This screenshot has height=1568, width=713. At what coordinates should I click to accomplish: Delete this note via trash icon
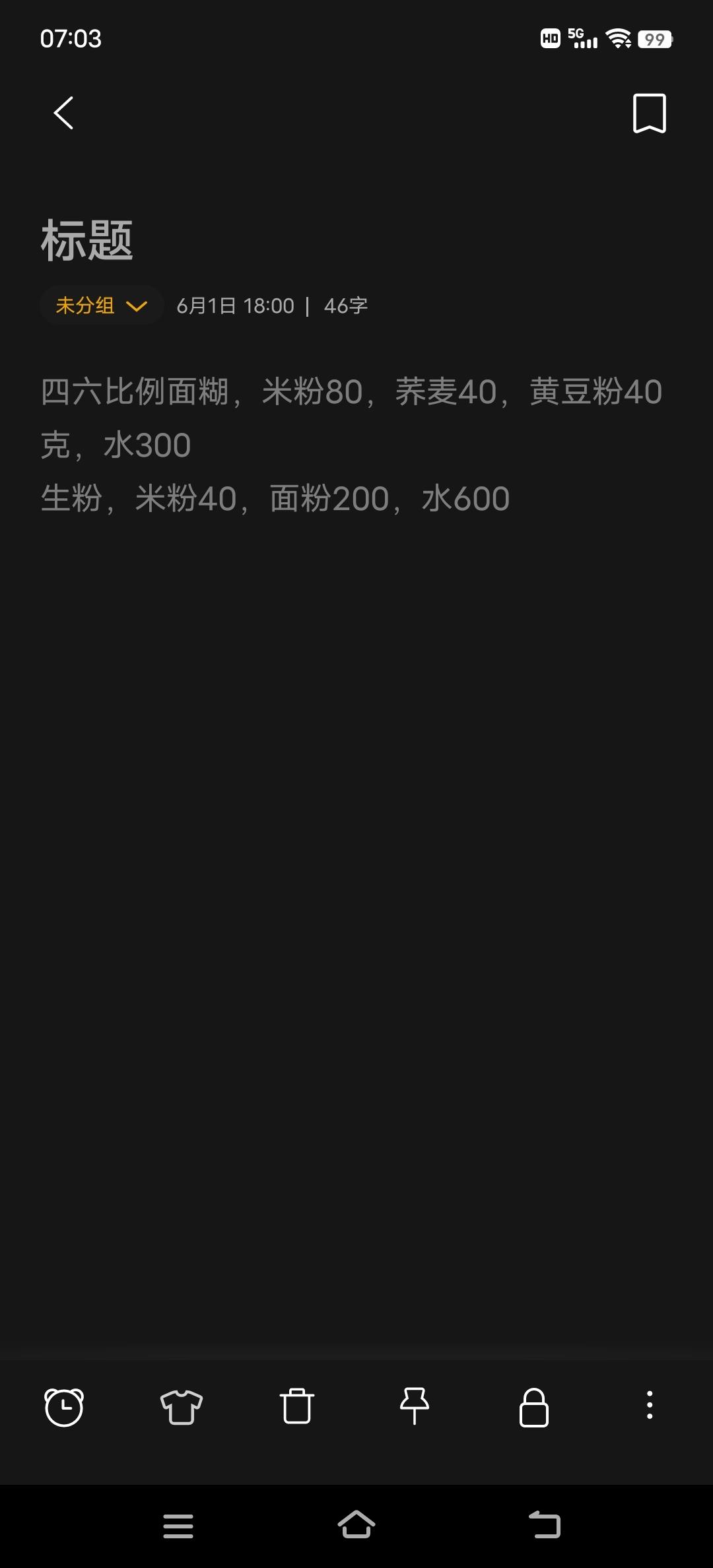pyautogui.click(x=297, y=1405)
